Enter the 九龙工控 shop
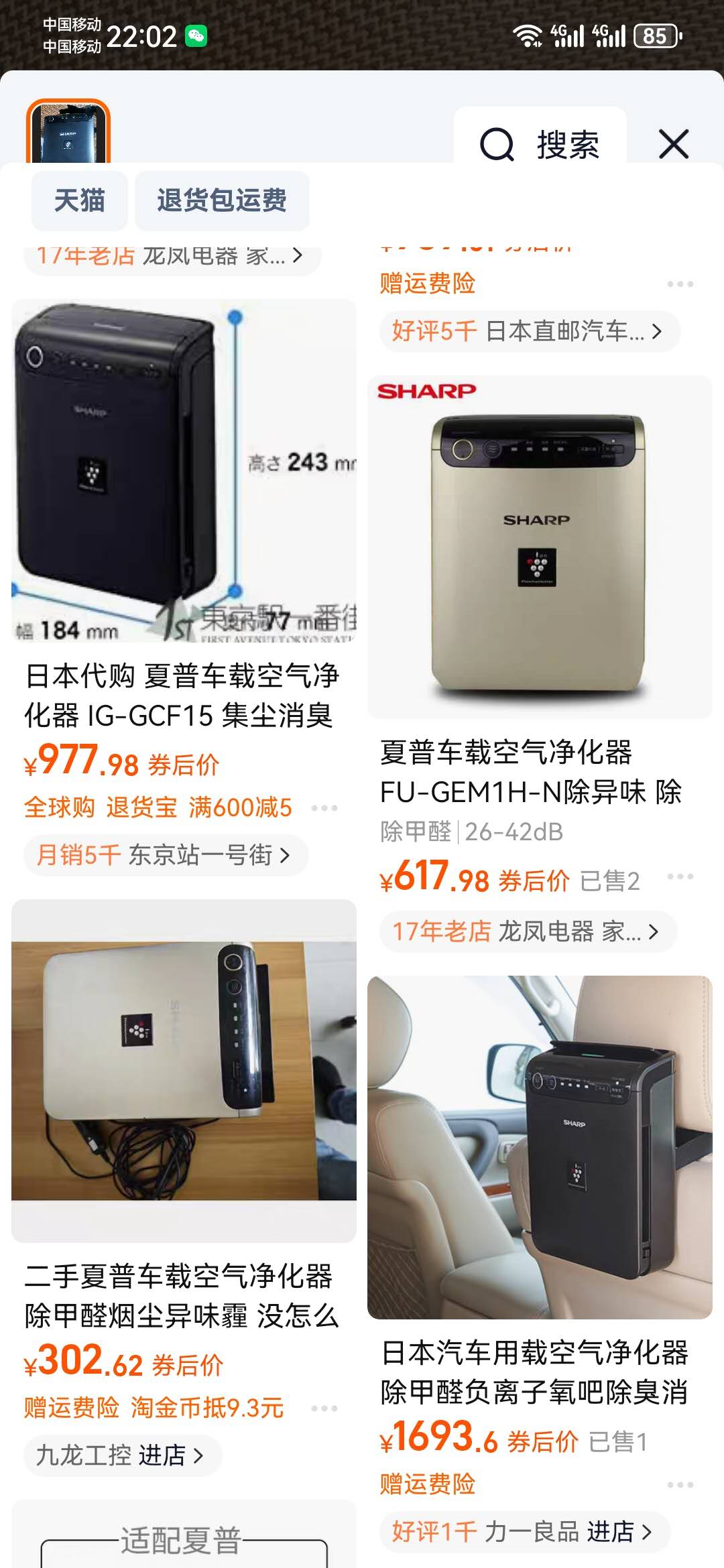This screenshot has width=724, height=1568. coord(121,1455)
